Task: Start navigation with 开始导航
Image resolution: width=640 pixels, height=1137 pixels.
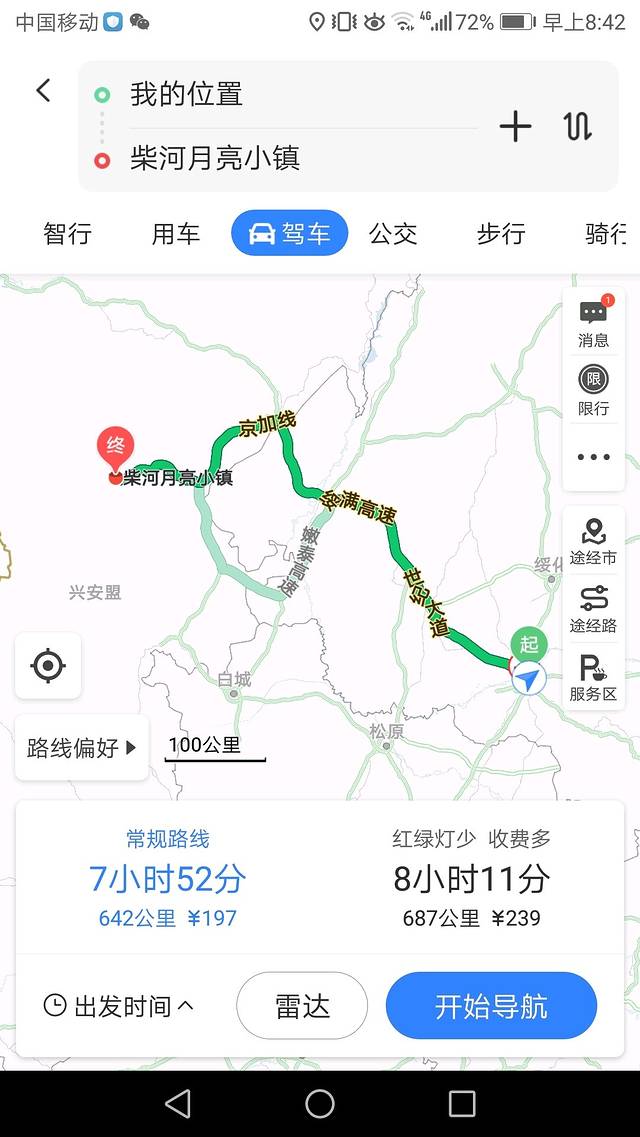Action: (x=491, y=1006)
